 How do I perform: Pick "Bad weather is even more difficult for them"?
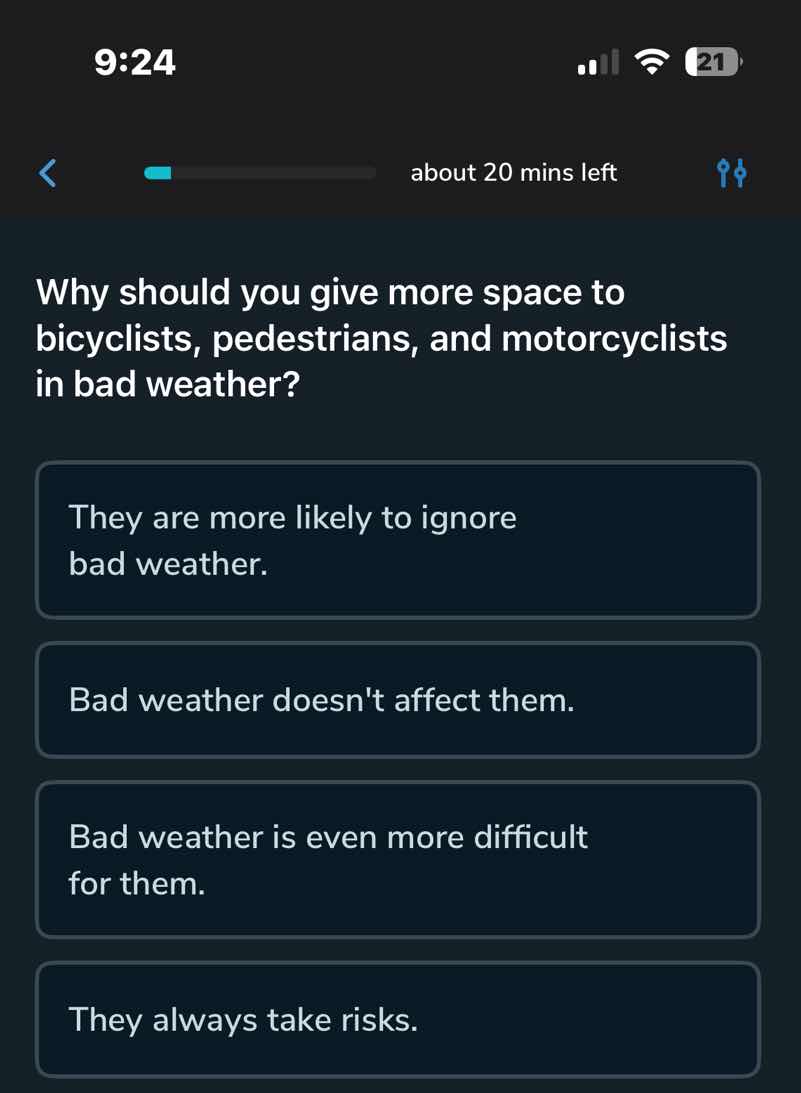point(398,860)
